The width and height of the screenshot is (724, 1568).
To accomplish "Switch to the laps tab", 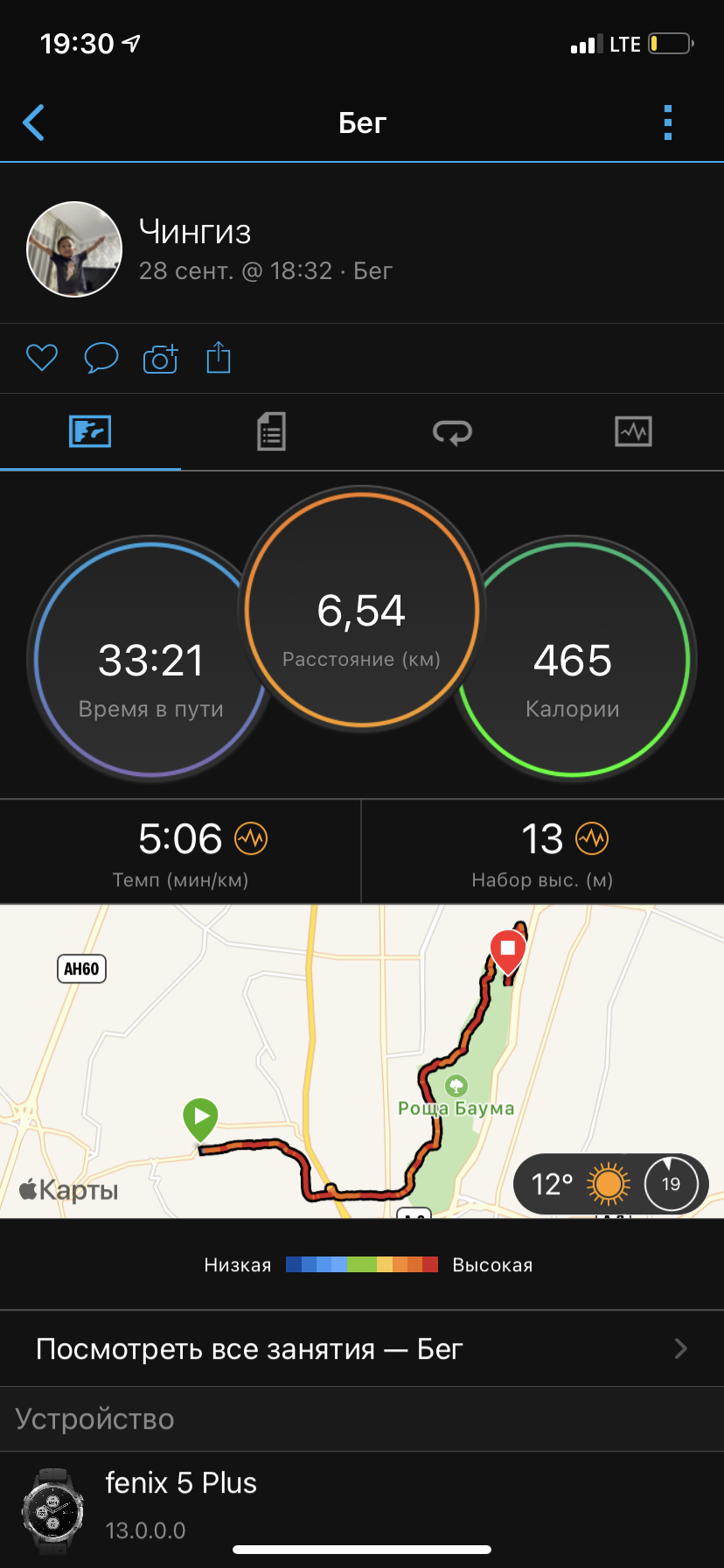I will (452, 431).
